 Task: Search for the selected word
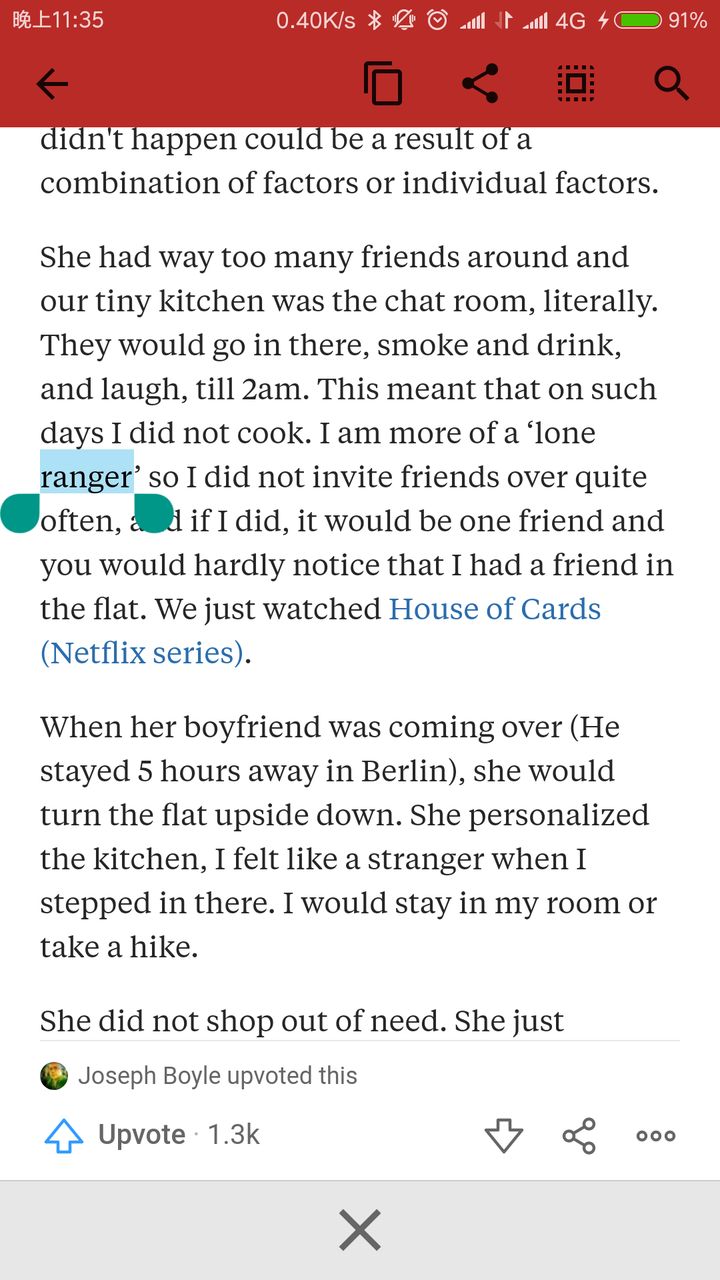pos(672,85)
